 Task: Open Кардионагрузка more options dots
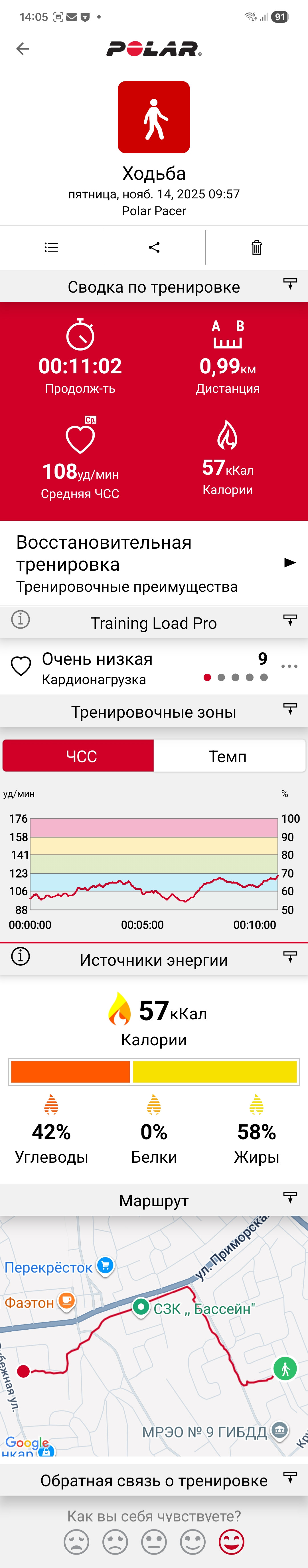[x=290, y=667]
